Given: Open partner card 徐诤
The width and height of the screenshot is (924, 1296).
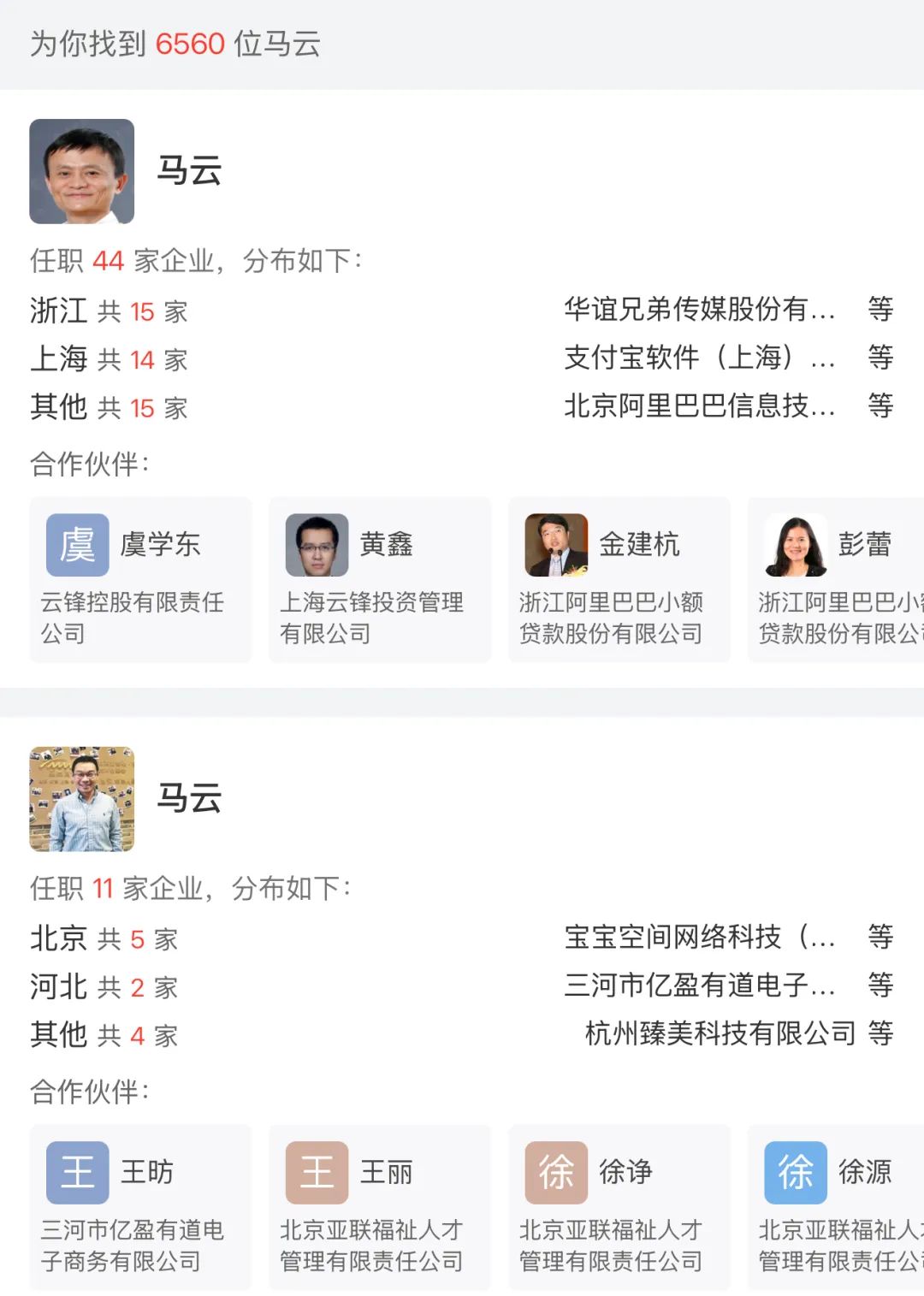Looking at the screenshot, I should 619,1206.
